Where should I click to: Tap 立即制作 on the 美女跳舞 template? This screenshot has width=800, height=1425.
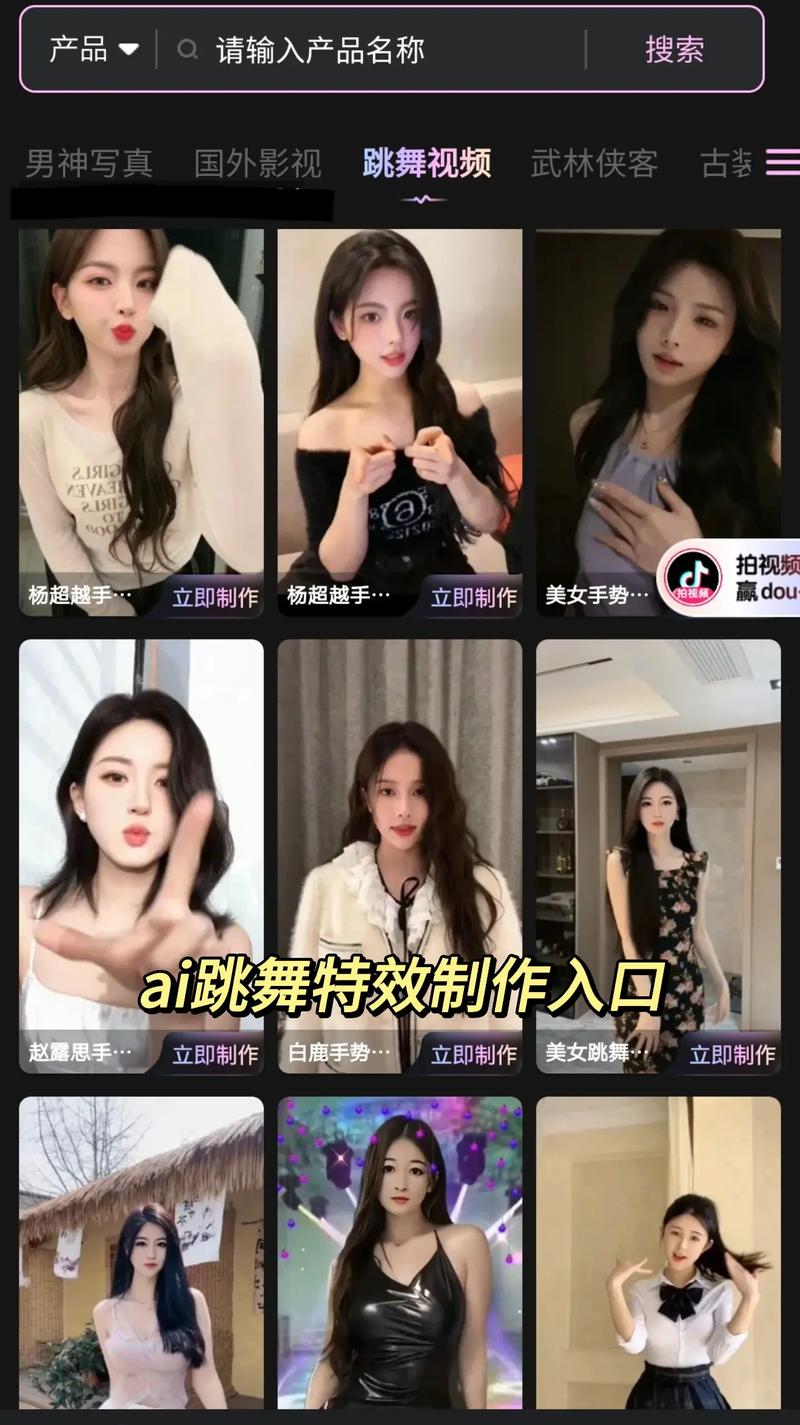(732, 1054)
